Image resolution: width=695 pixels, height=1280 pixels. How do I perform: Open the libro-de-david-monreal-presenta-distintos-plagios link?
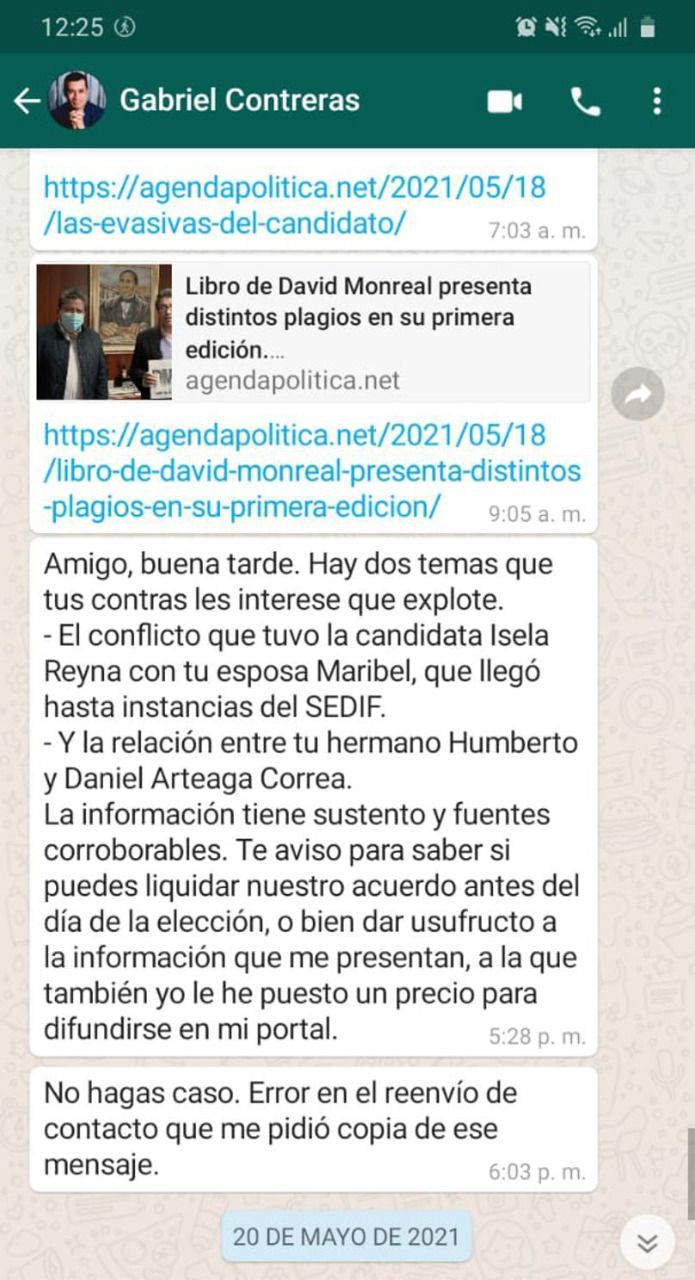(312, 471)
